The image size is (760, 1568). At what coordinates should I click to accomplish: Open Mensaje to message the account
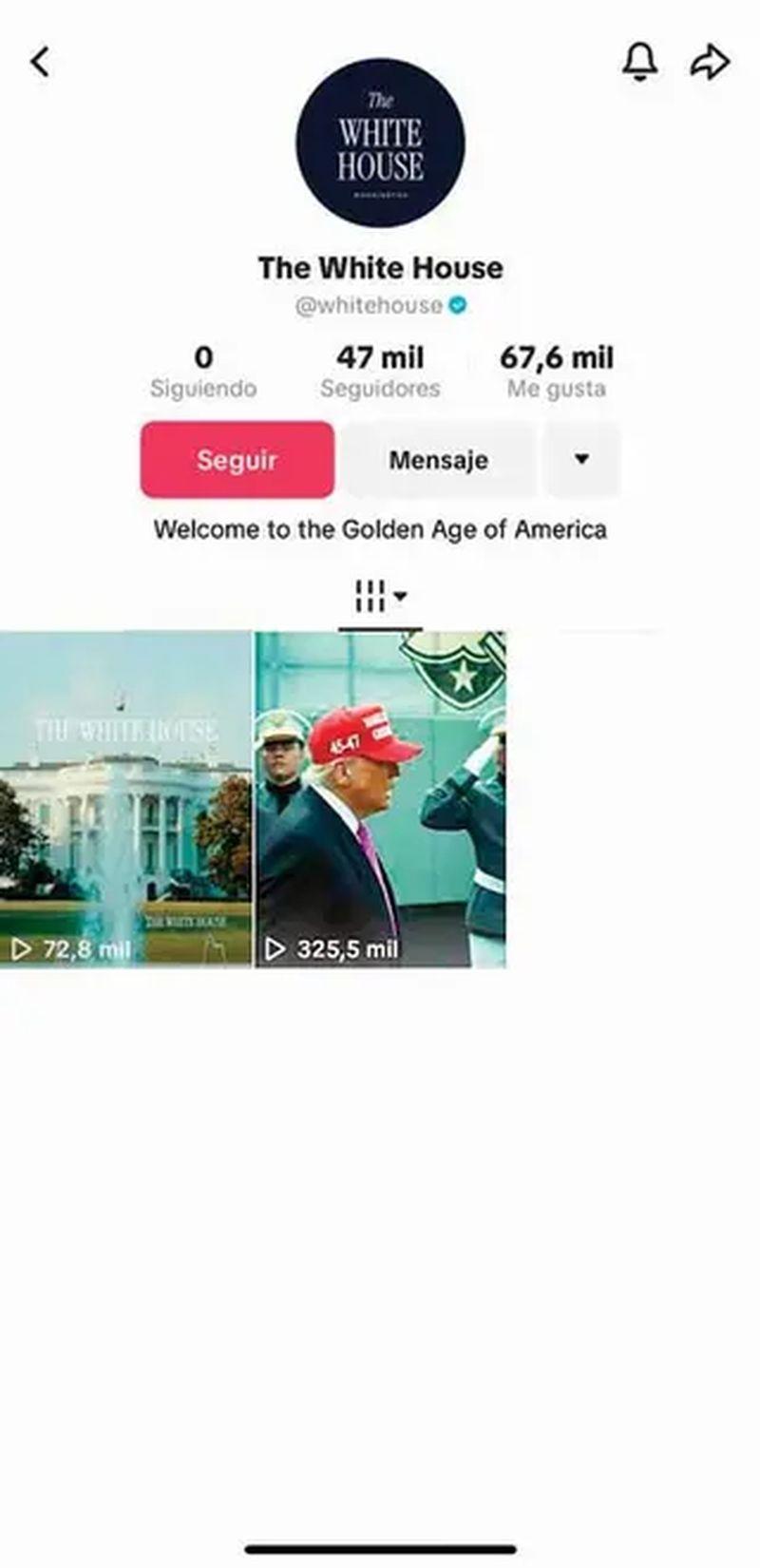click(x=439, y=460)
